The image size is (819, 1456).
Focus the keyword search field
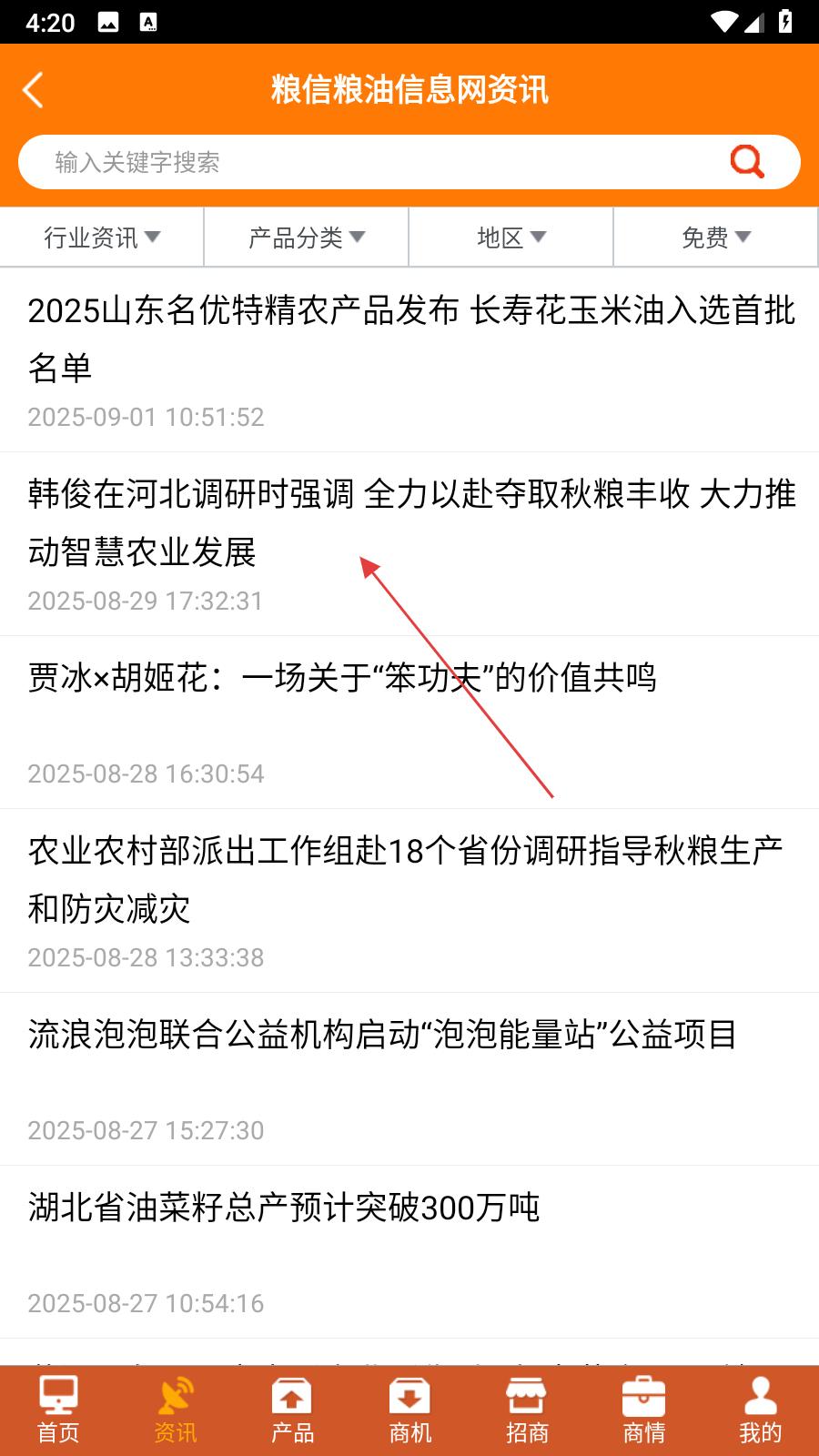409,162
